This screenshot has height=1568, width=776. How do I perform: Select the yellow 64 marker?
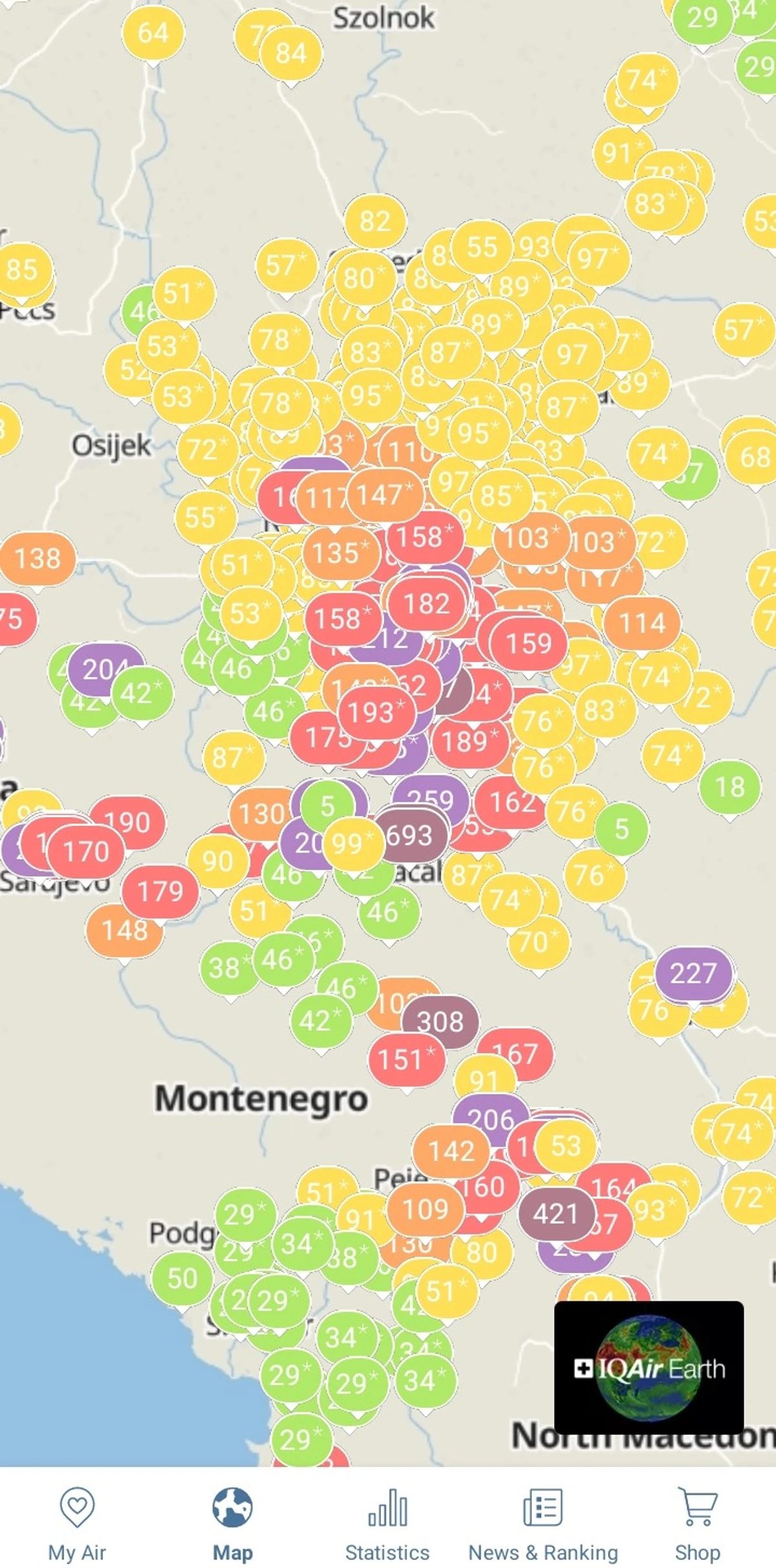pos(153,32)
